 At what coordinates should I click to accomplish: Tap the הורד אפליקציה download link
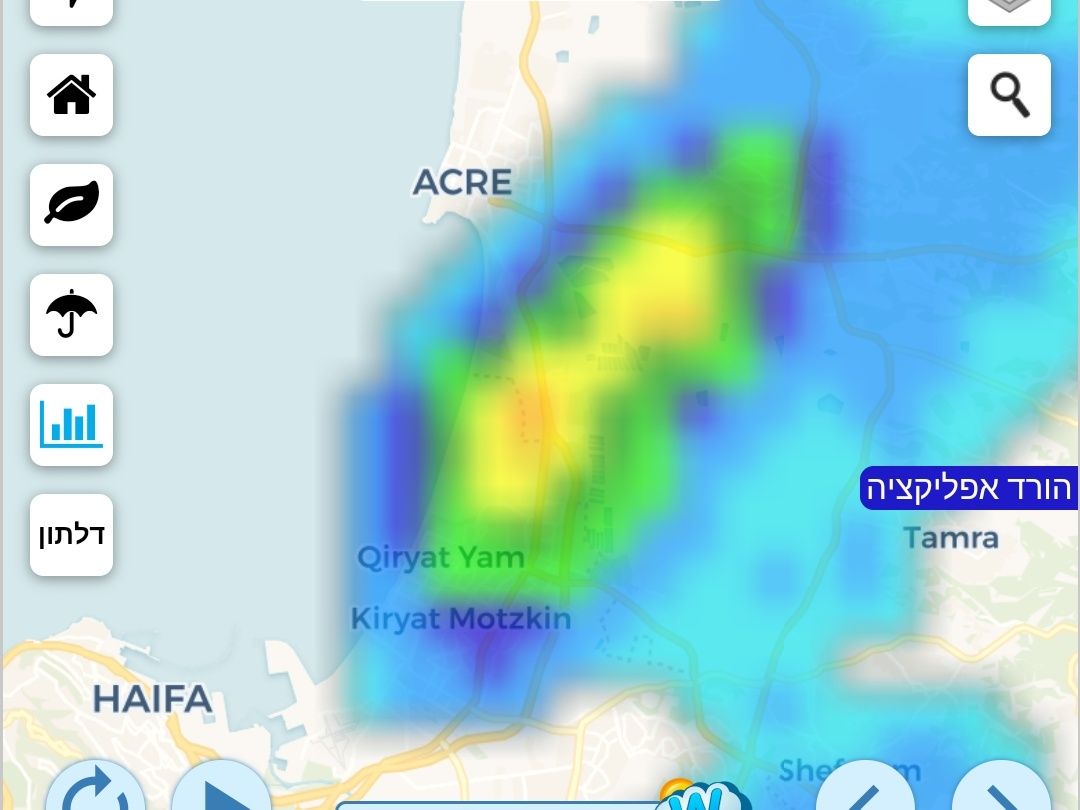pyautogui.click(x=968, y=488)
